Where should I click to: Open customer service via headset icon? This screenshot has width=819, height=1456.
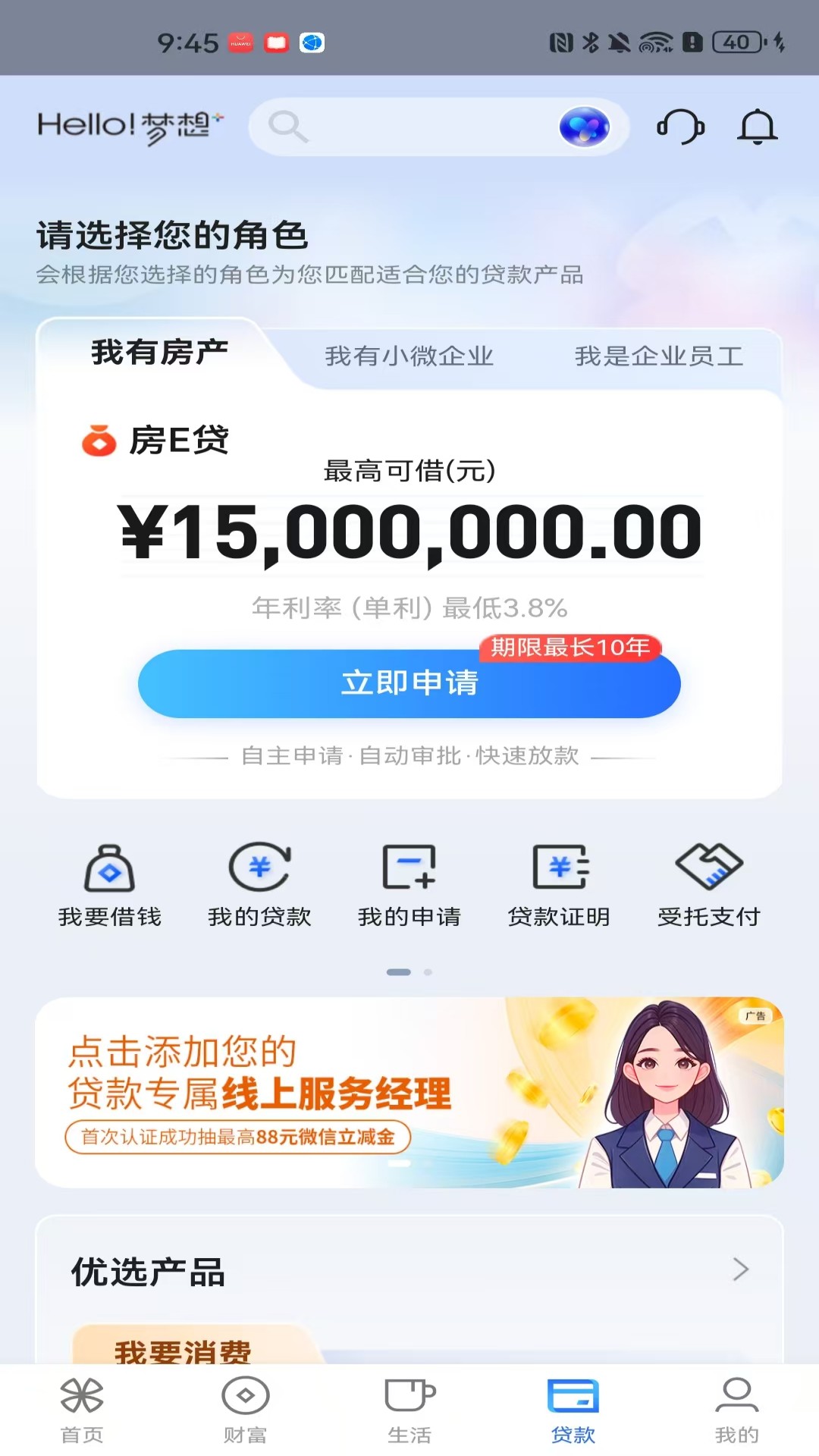[680, 127]
